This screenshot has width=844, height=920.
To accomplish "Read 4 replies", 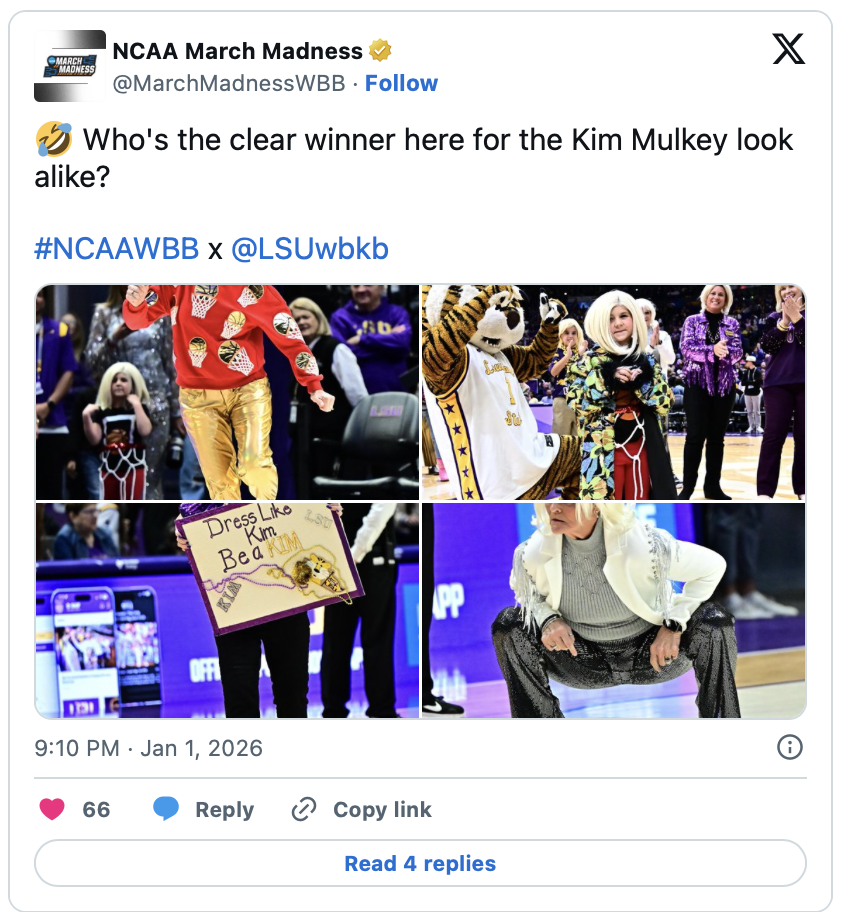I will click(x=420, y=863).
